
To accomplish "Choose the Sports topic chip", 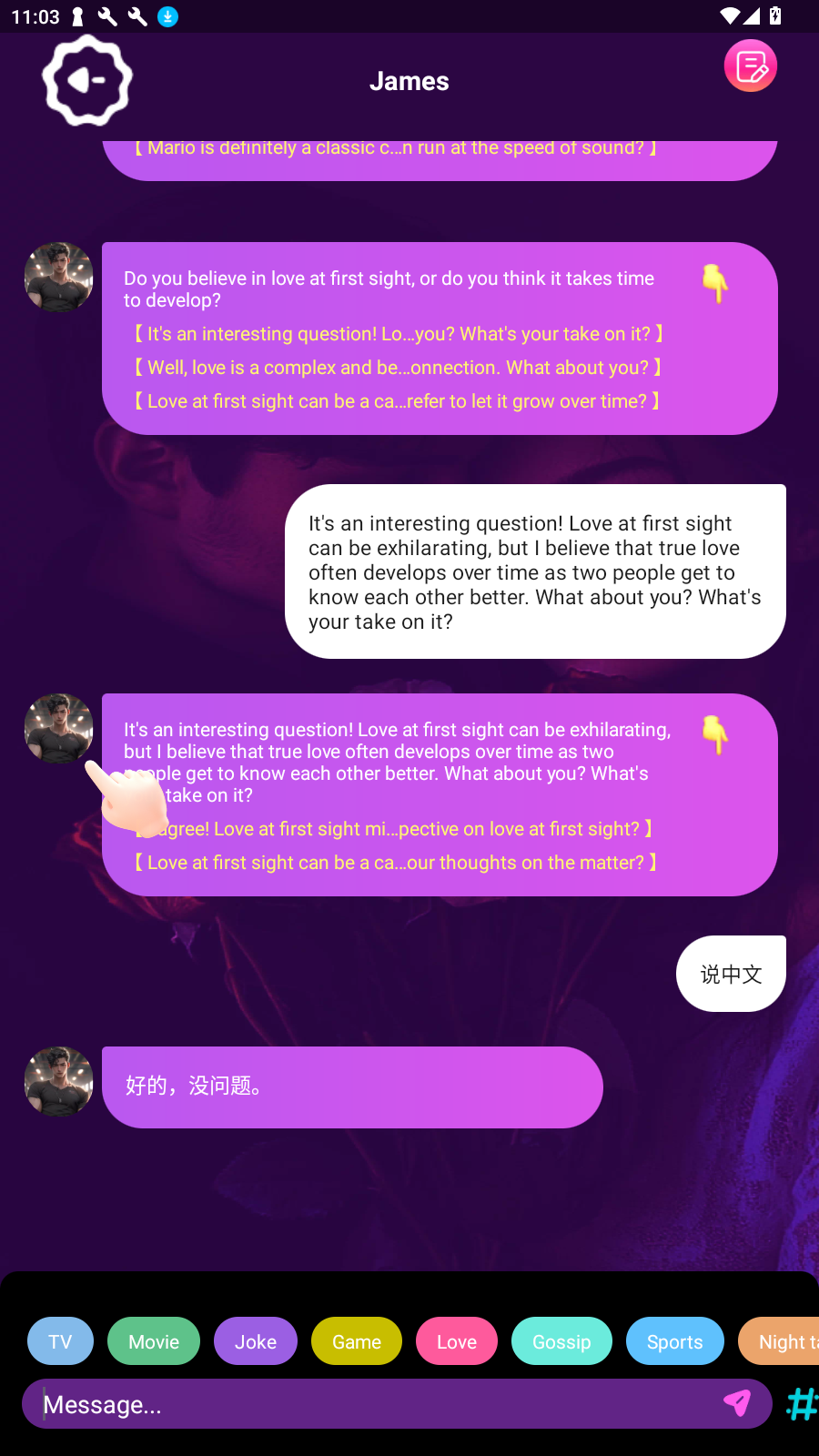I will tap(674, 1341).
